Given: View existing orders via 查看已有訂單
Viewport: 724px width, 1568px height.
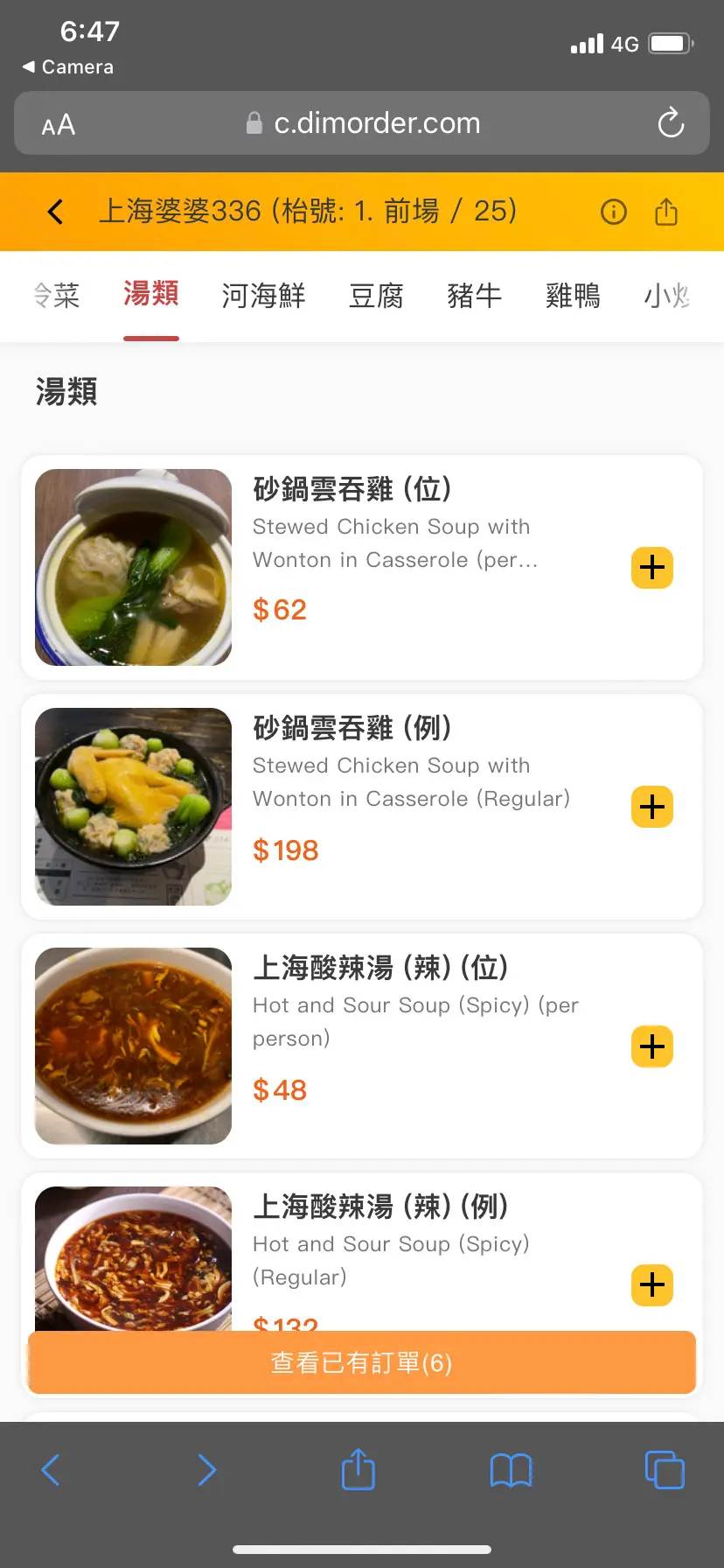Looking at the screenshot, I should pos(362,1362).
